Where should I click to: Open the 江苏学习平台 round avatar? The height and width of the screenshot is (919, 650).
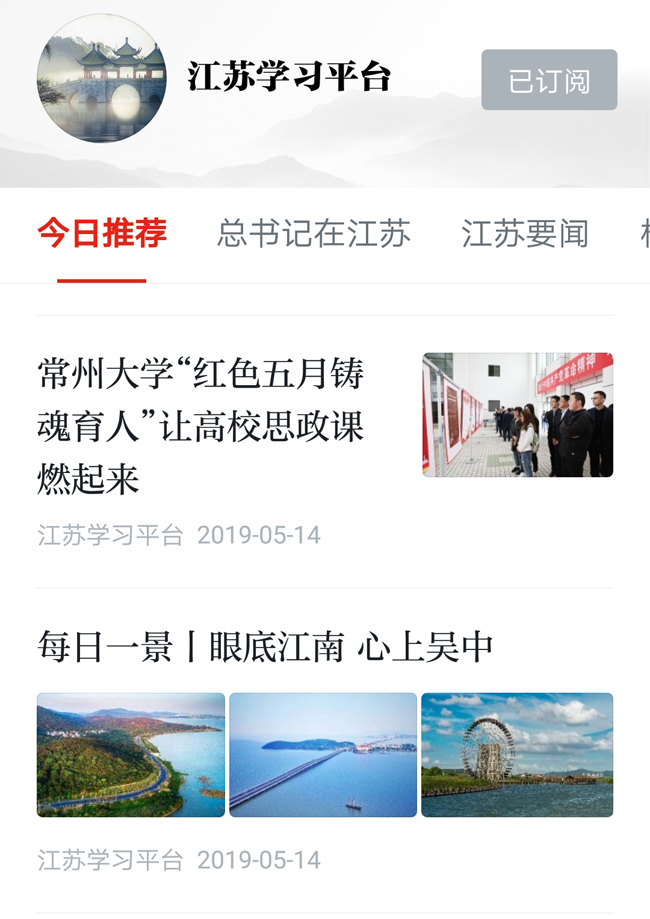pos(102,78)
